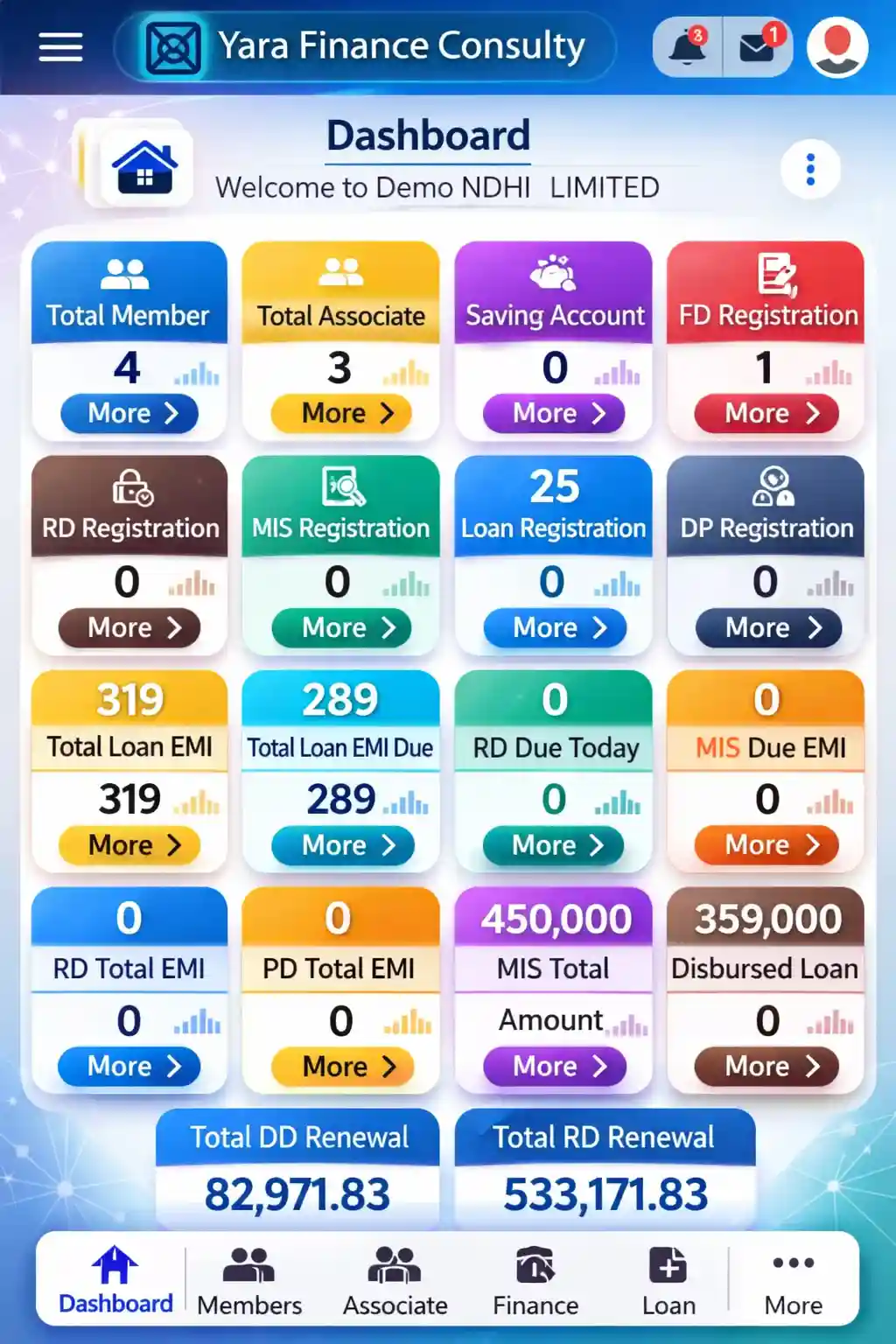Switch to the Associate tab
The width and height of the screenshot is (896, 1344).
[x=394, y=1280]
